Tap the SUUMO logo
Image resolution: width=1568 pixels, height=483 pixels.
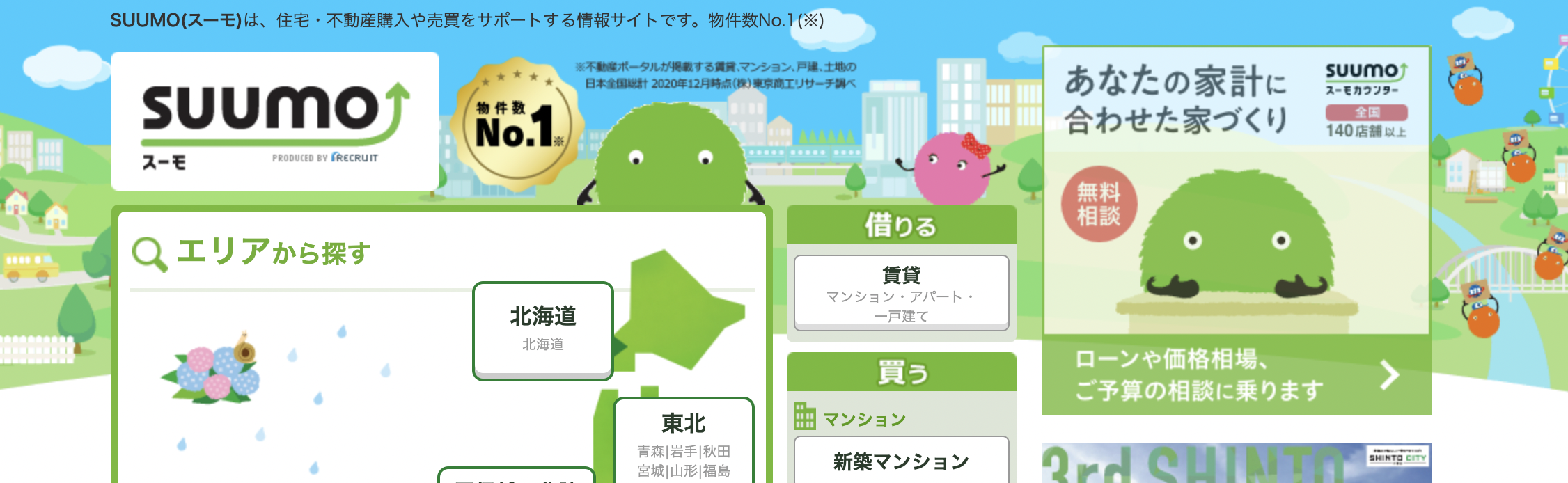point(274,121)
